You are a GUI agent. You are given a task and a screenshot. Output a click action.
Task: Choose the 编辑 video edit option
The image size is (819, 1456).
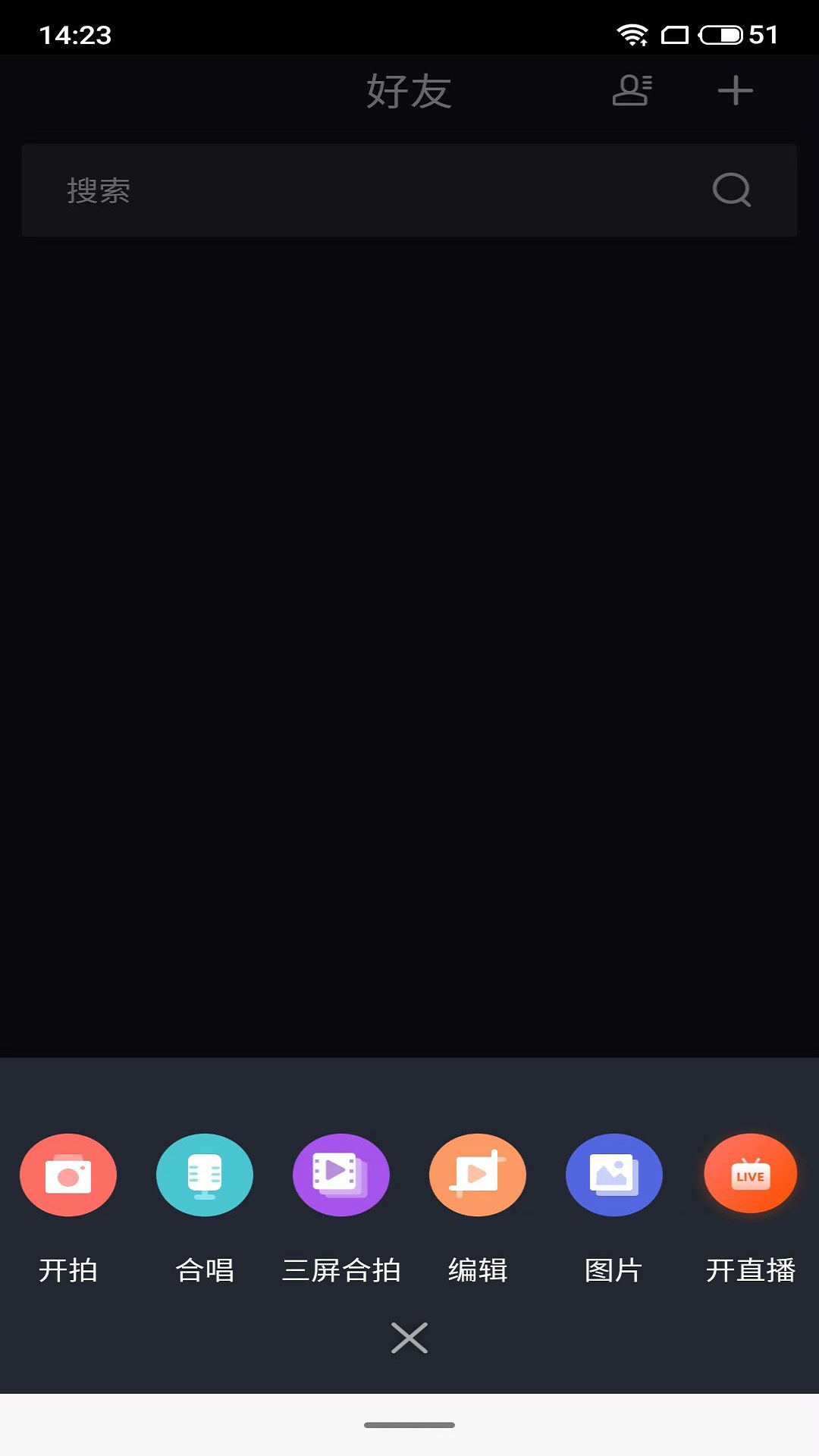(478, 1175)
